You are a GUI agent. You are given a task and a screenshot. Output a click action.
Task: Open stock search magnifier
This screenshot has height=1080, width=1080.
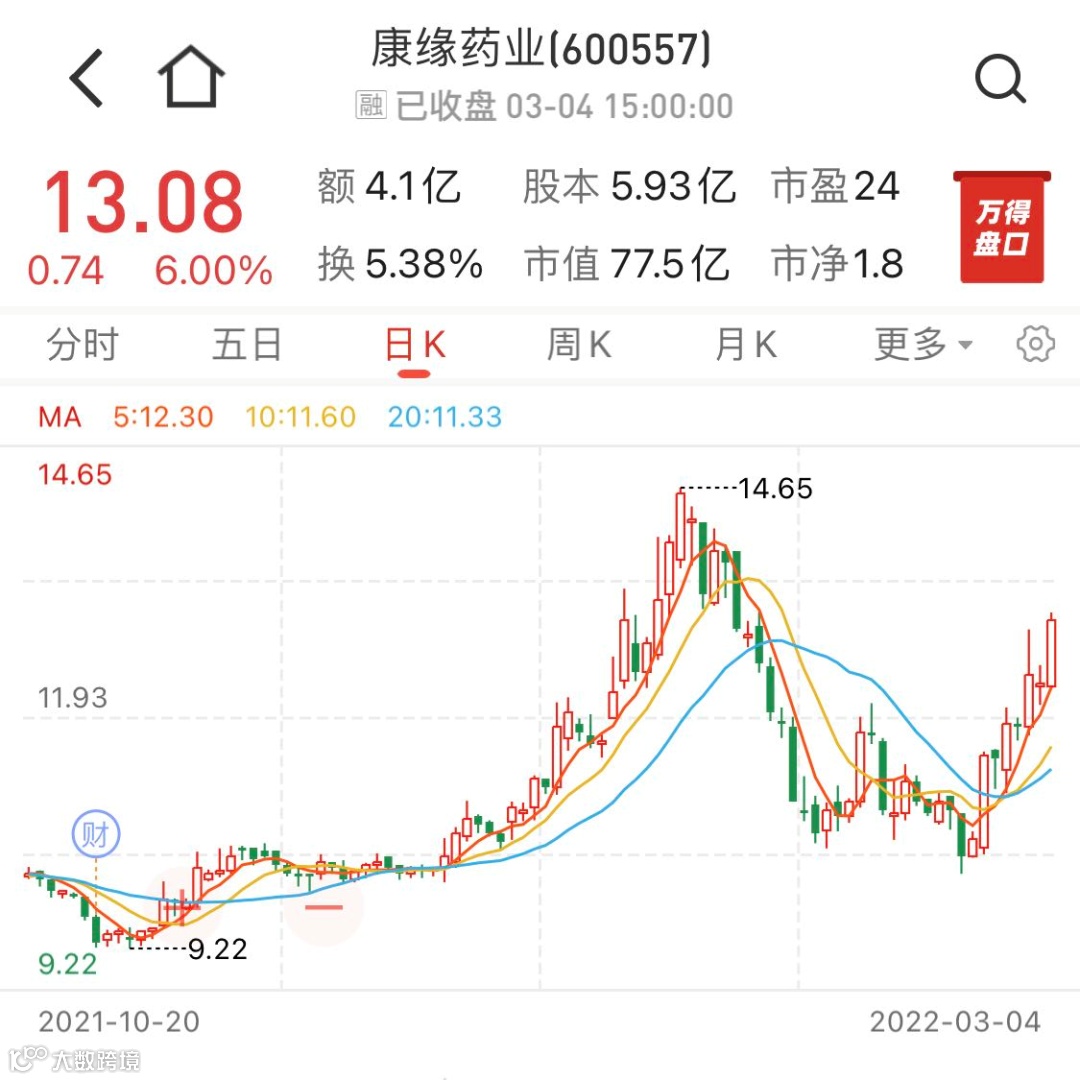tap(1000, 78)
